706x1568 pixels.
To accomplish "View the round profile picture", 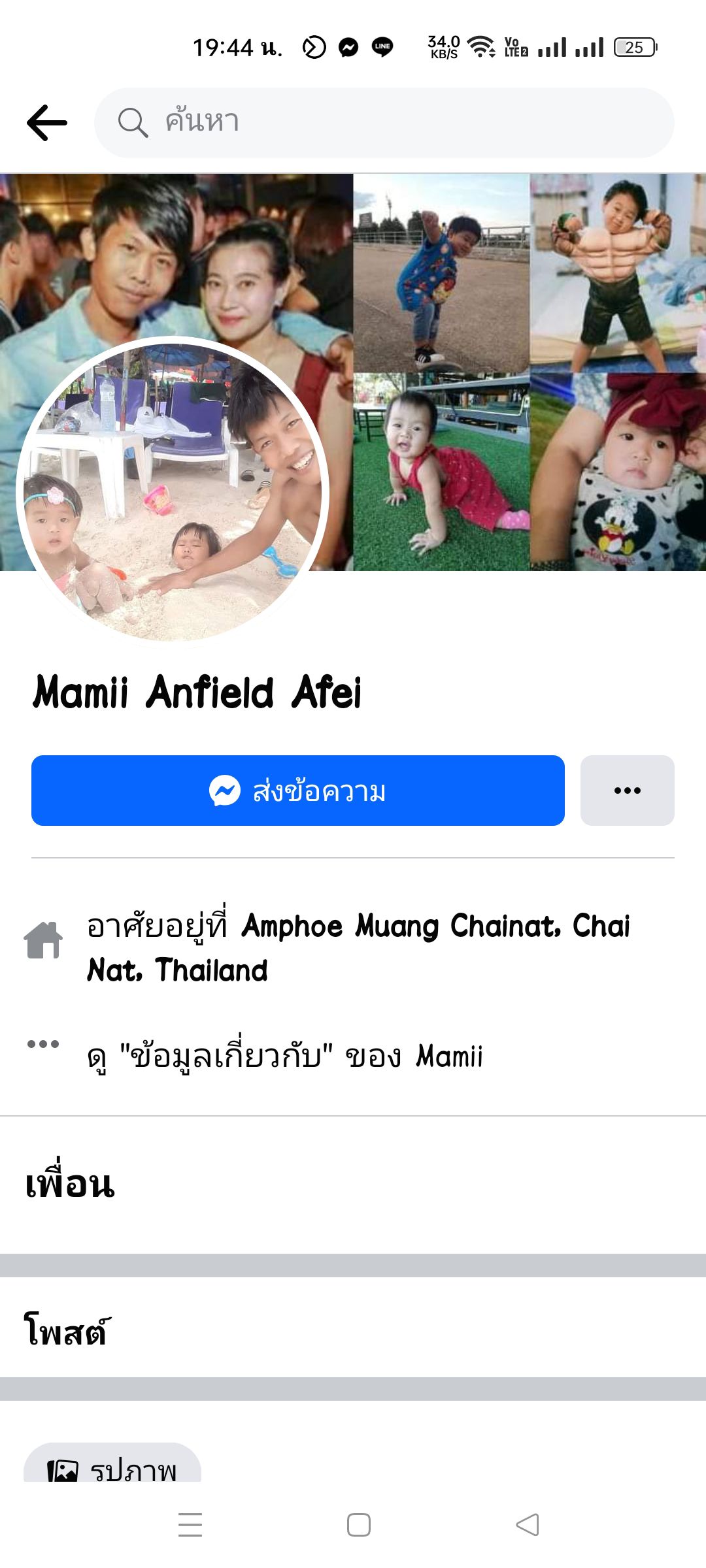I will tap(172, 491).
